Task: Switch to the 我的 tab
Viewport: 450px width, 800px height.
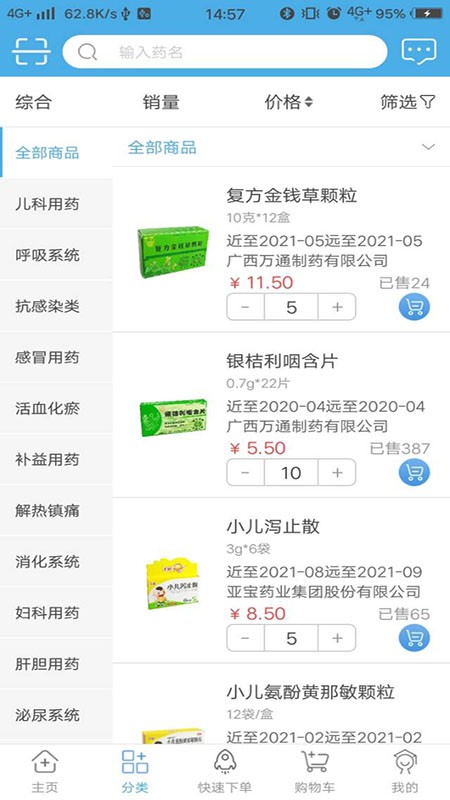Action: coord(405,772)
